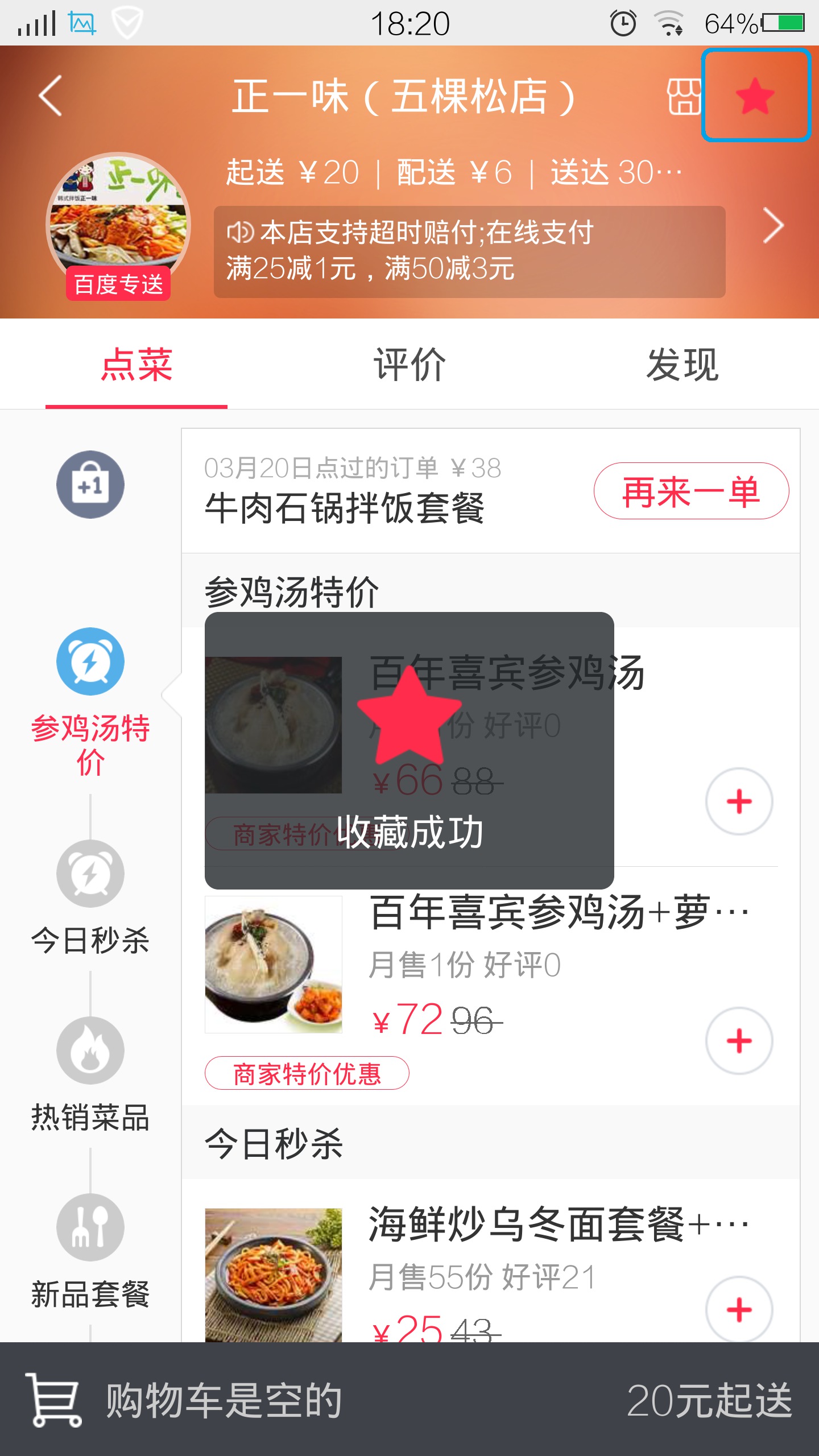Image resolution: width=819 pixels, height=1456 pixels.
Task: Tap the red favorite star icon
Action: (x=755, y=96)
